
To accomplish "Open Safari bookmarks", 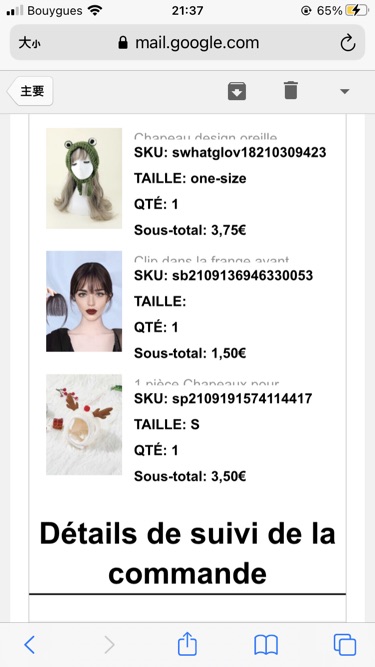I will point(266,645).
